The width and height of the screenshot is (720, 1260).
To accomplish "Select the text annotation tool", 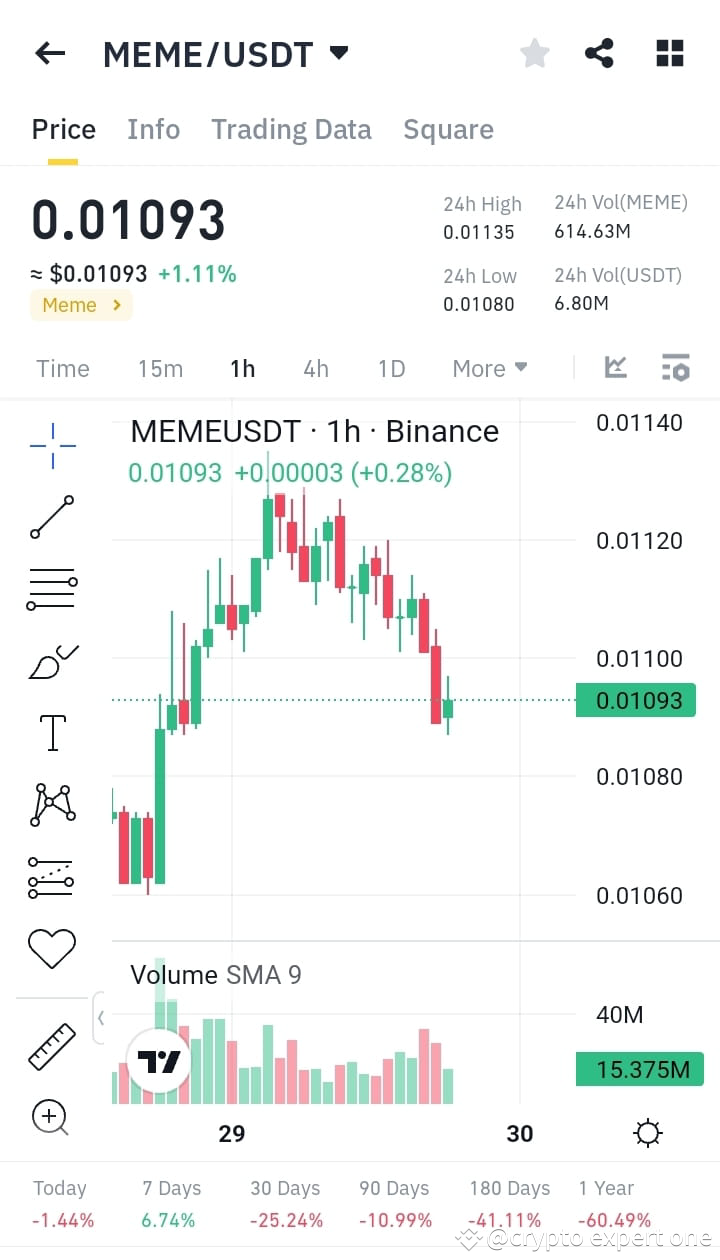I will [51, 732].
